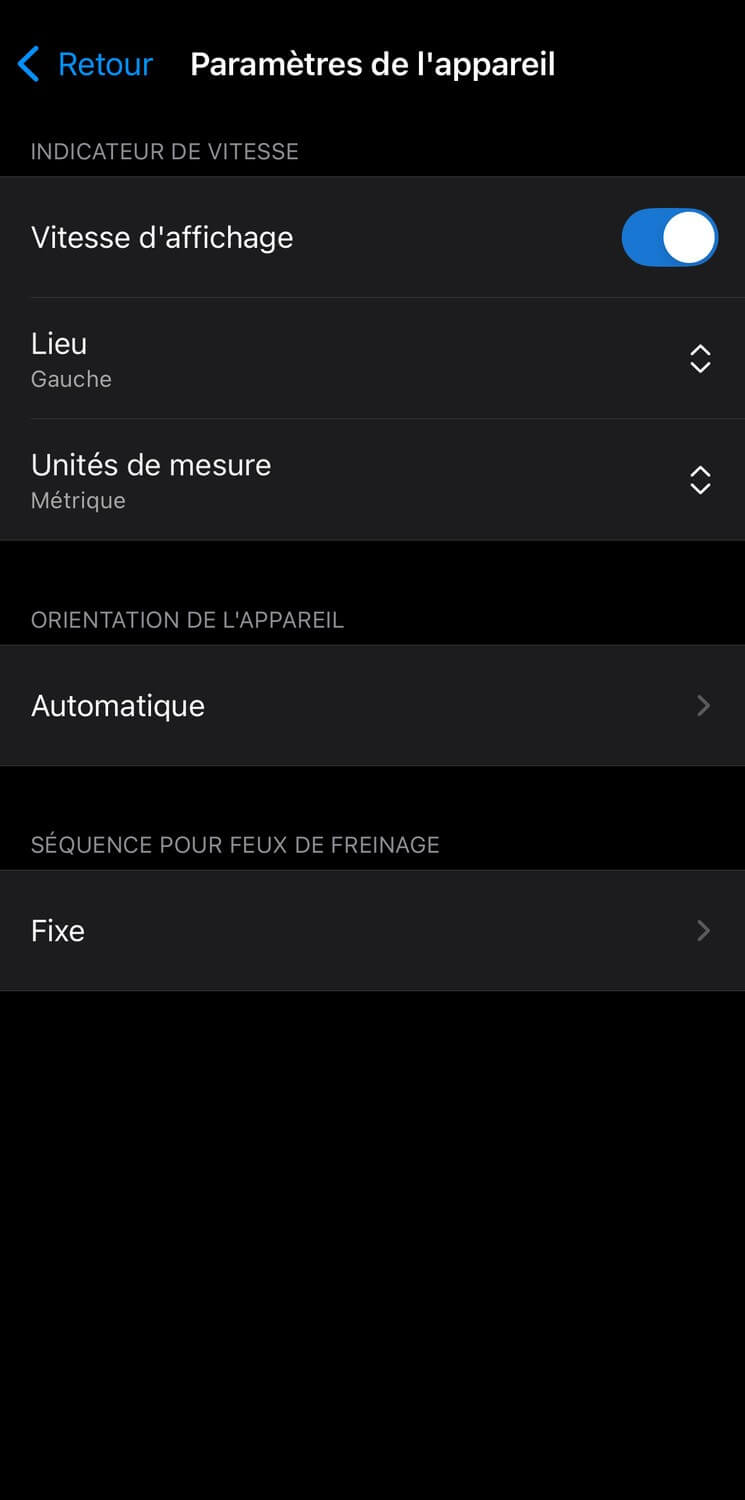
Task: Open the Automatique orientation row
Action: click(372, 706)
